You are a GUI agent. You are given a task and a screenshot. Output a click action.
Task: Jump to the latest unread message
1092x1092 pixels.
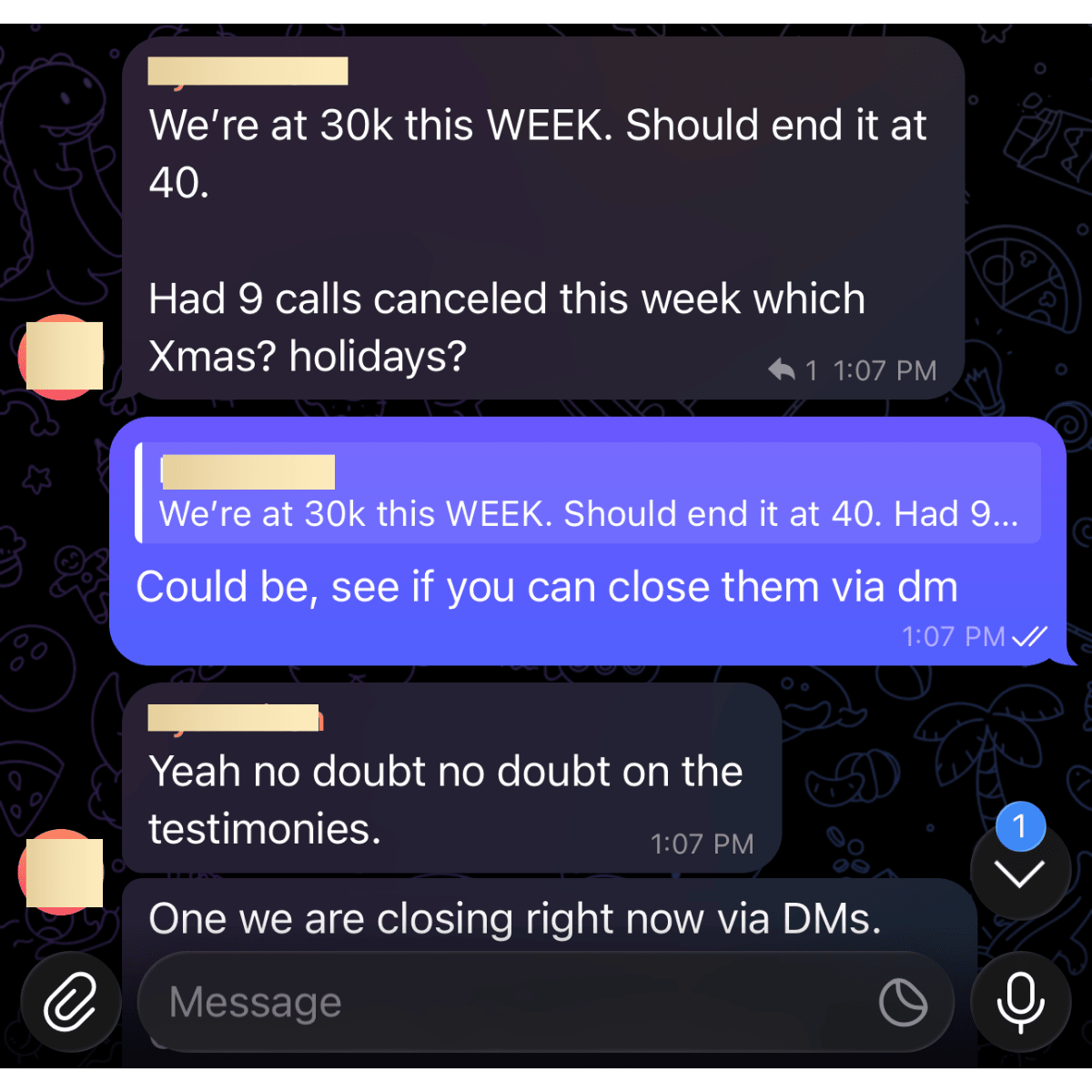point(1019,873)
